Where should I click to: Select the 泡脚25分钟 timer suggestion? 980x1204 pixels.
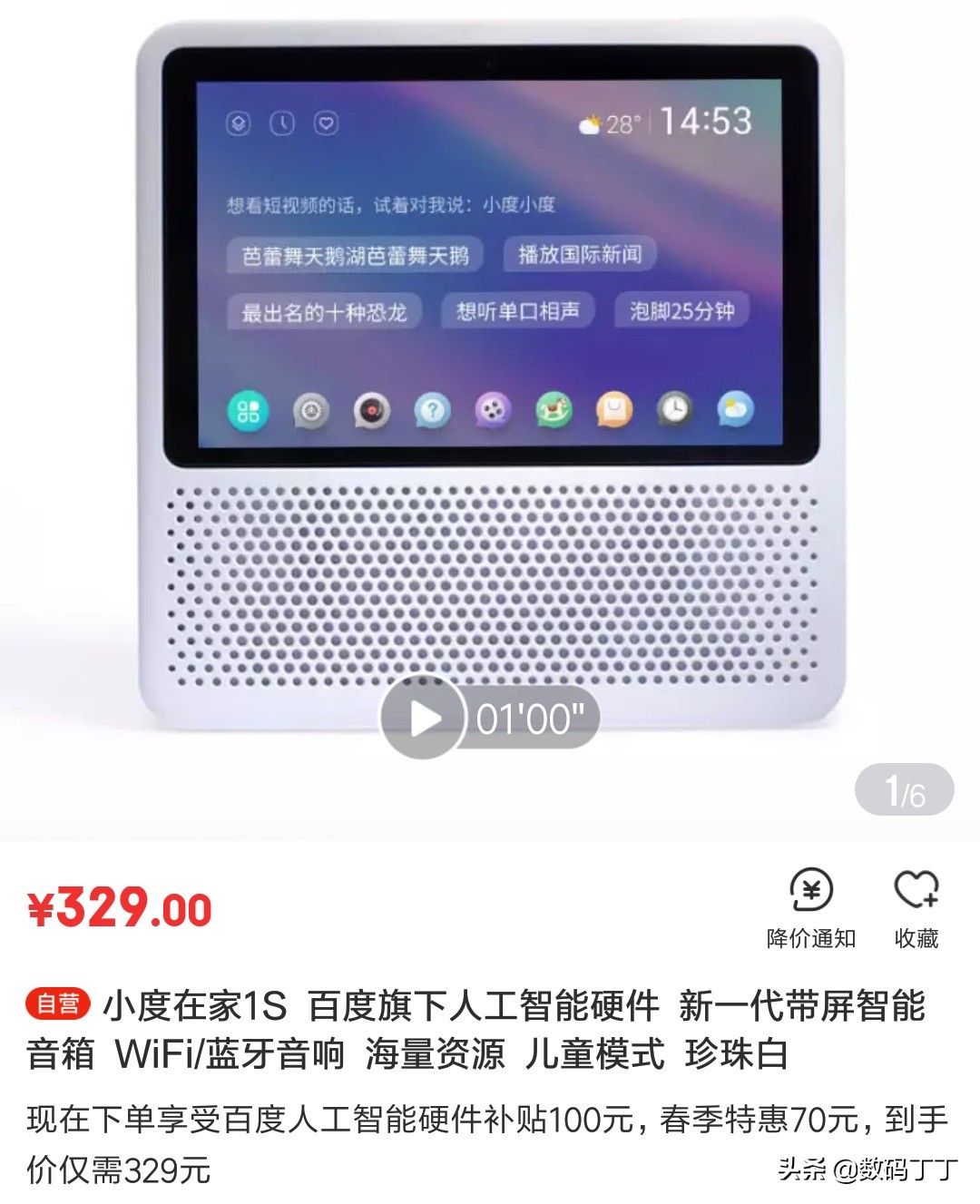679,310
